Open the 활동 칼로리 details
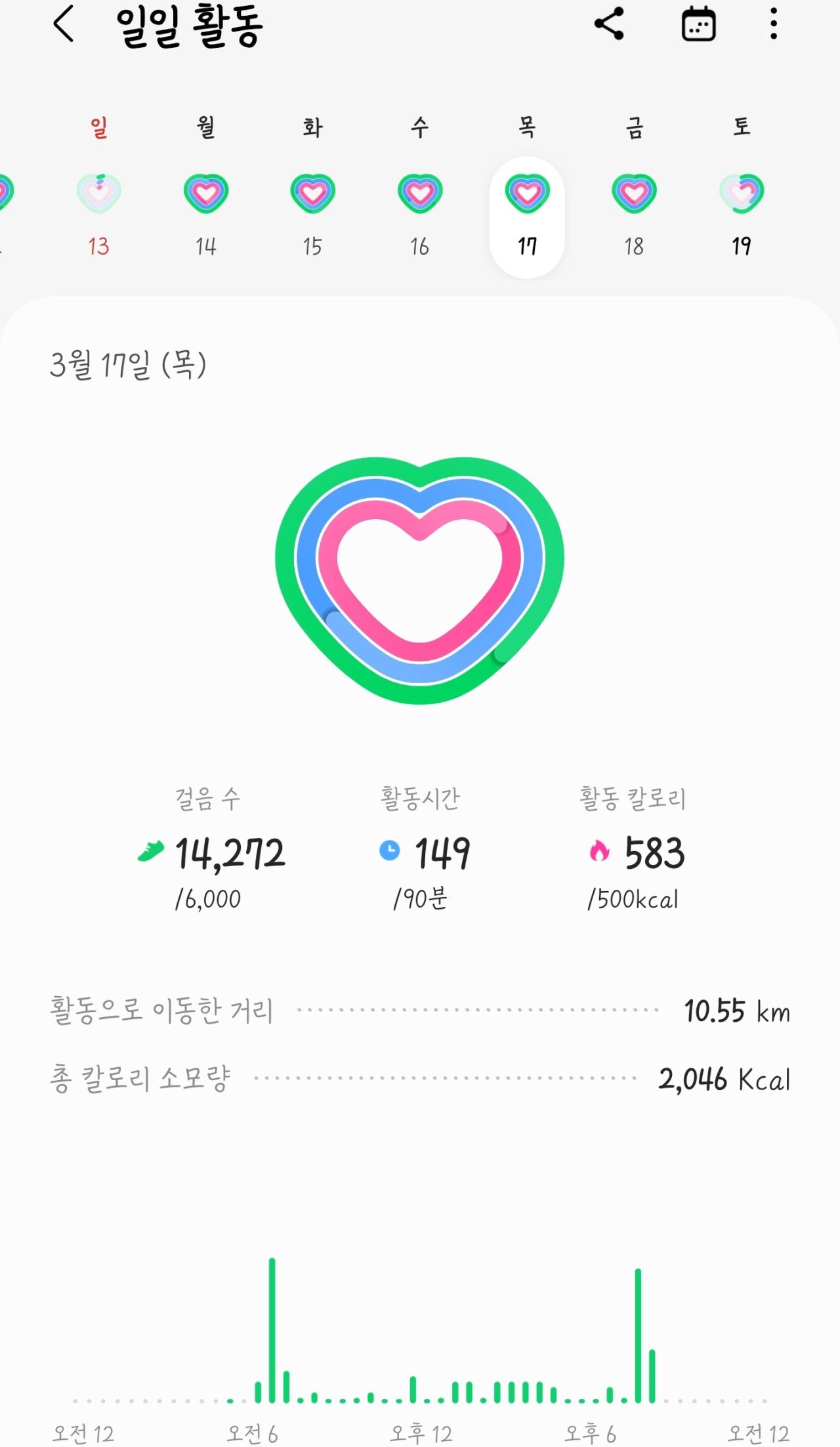 pos(633,849)
